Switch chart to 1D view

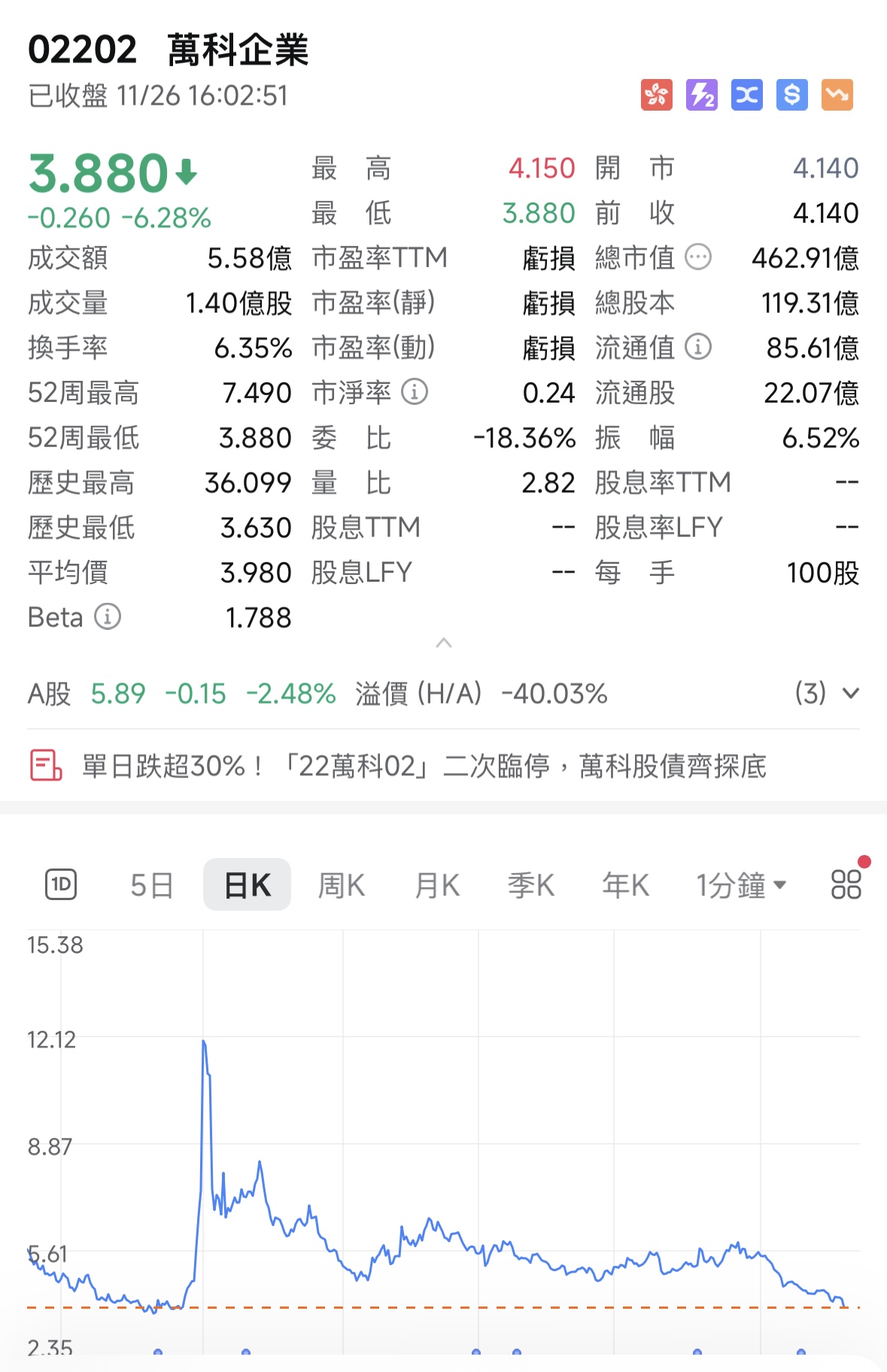click(x=61, y=884)
